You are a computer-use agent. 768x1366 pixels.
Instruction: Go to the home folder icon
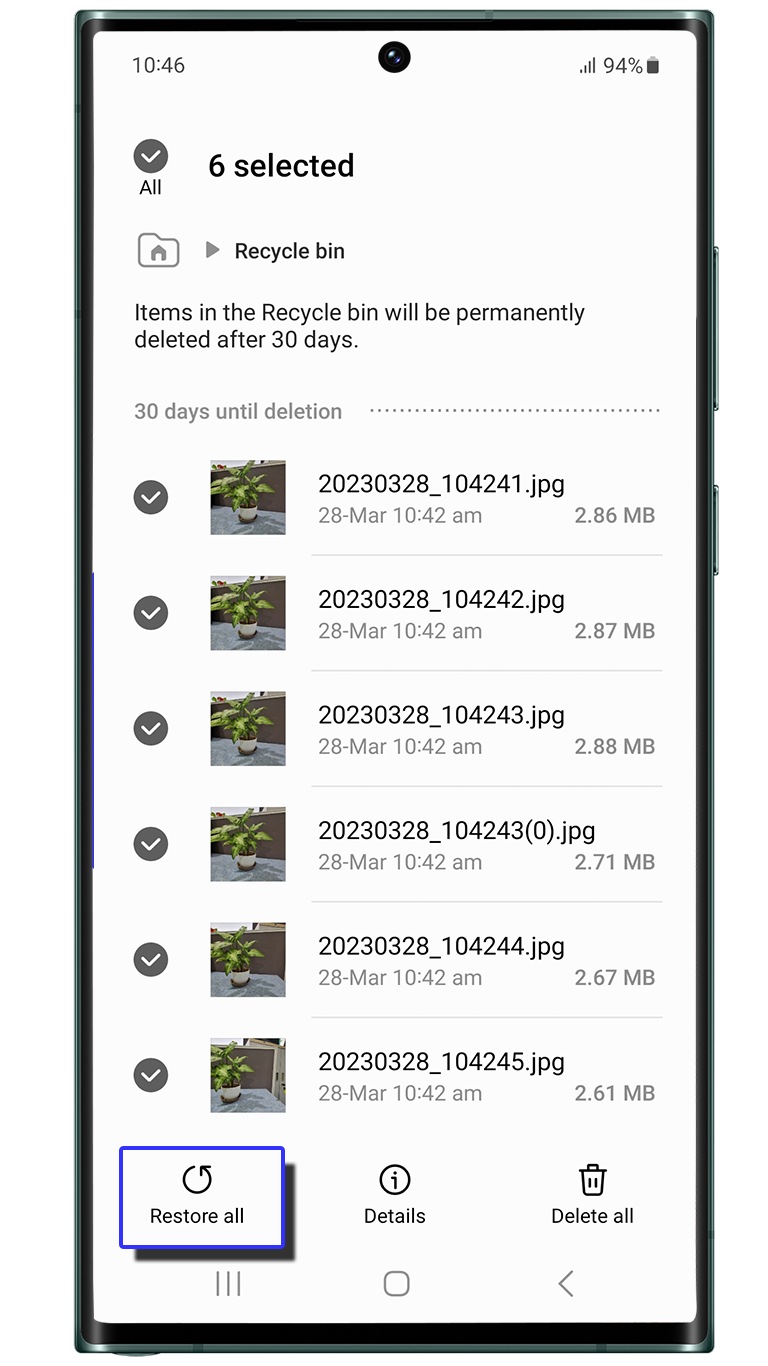(x=158, y=250)
